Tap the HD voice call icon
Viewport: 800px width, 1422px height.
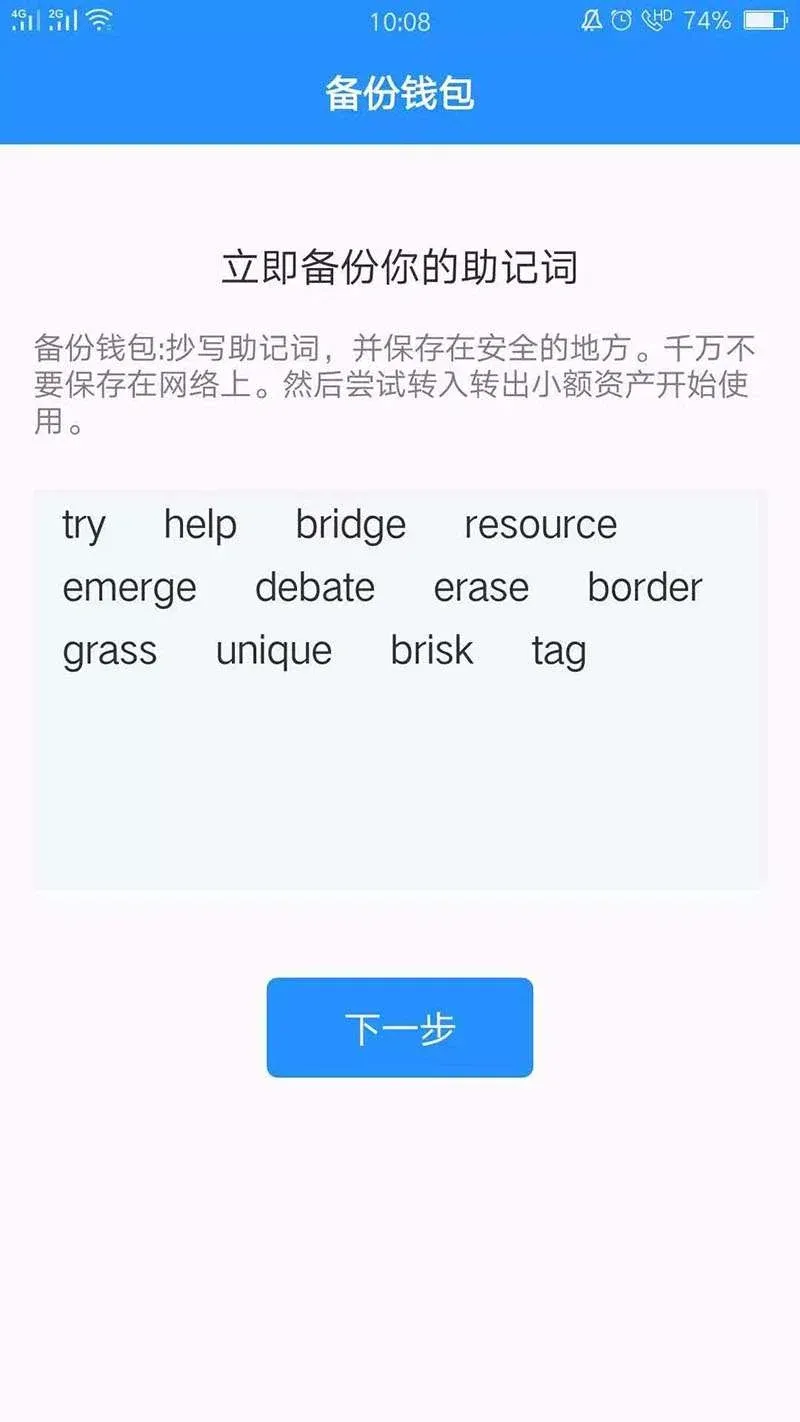pyautogui.click(x=655, y=20)
